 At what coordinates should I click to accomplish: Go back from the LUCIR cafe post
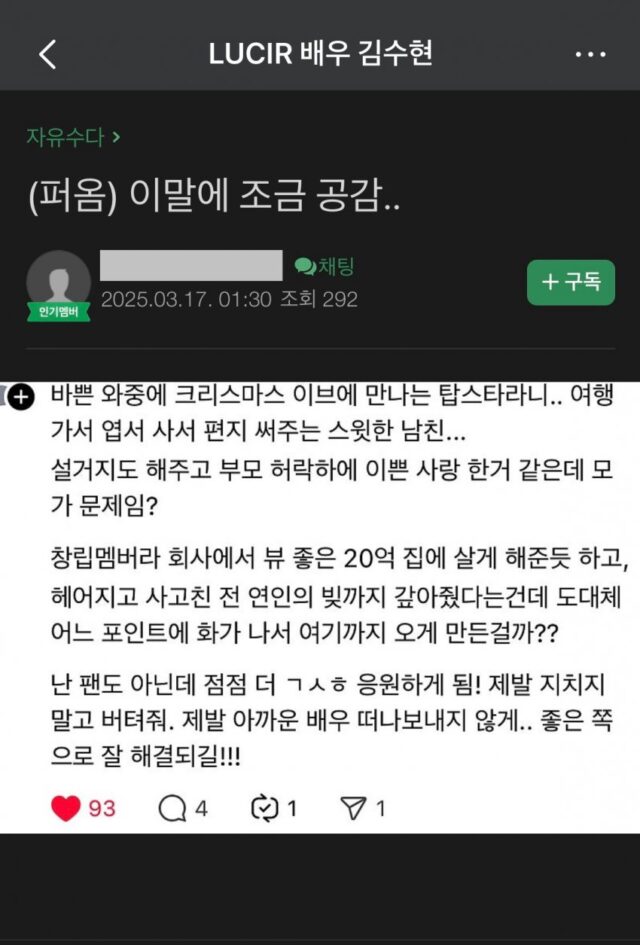click(47, 54)
